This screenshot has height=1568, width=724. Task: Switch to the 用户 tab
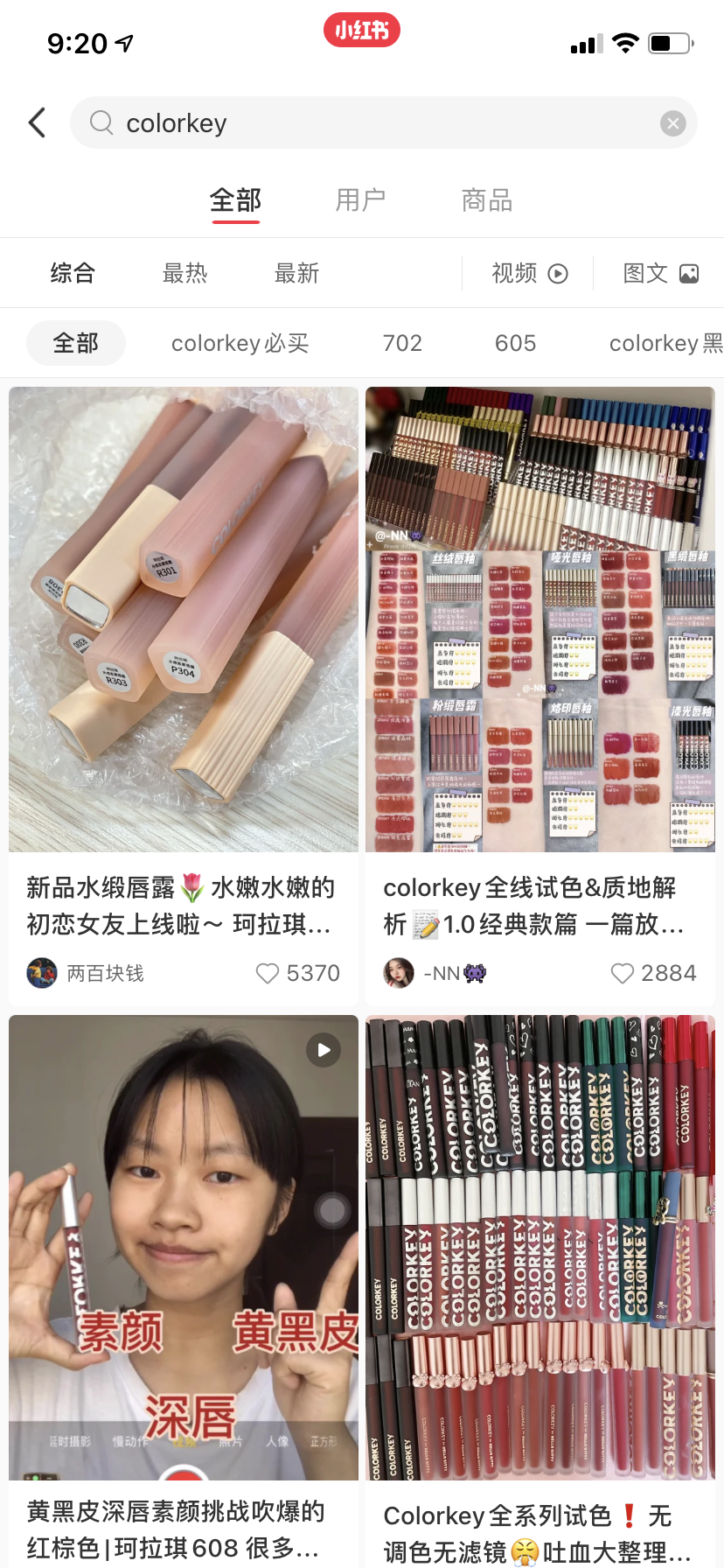(360, 200)
